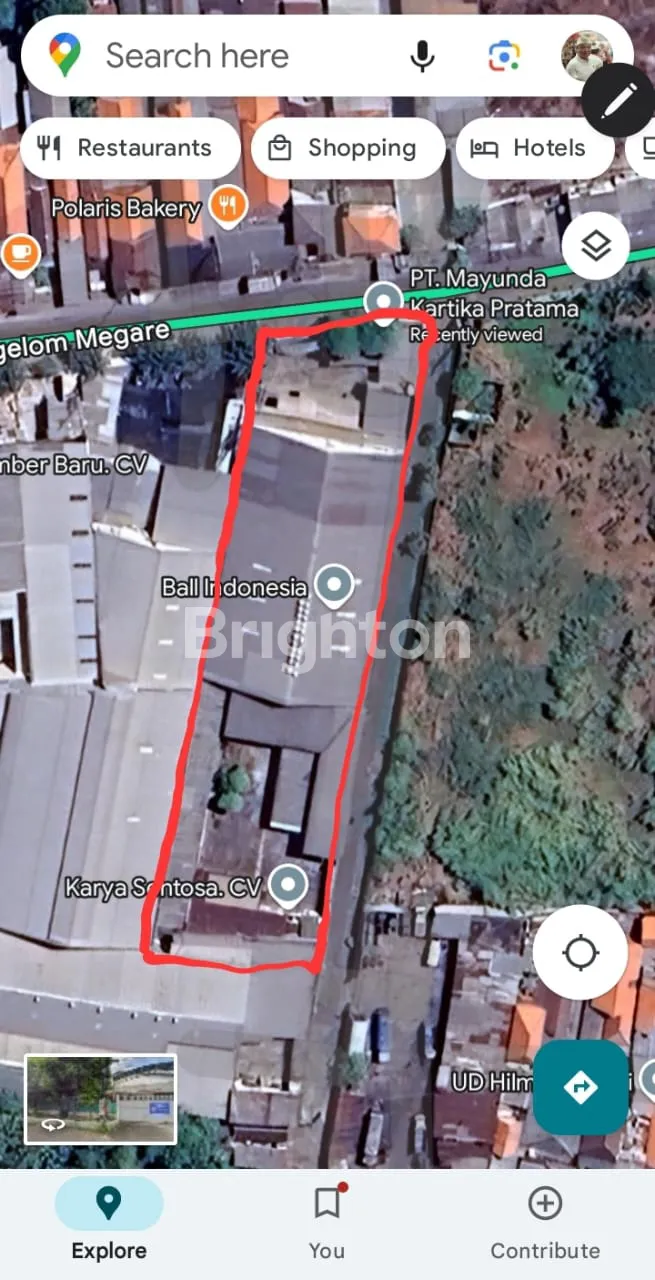Tap the Ball Indonesia location pin

point(333,583)
